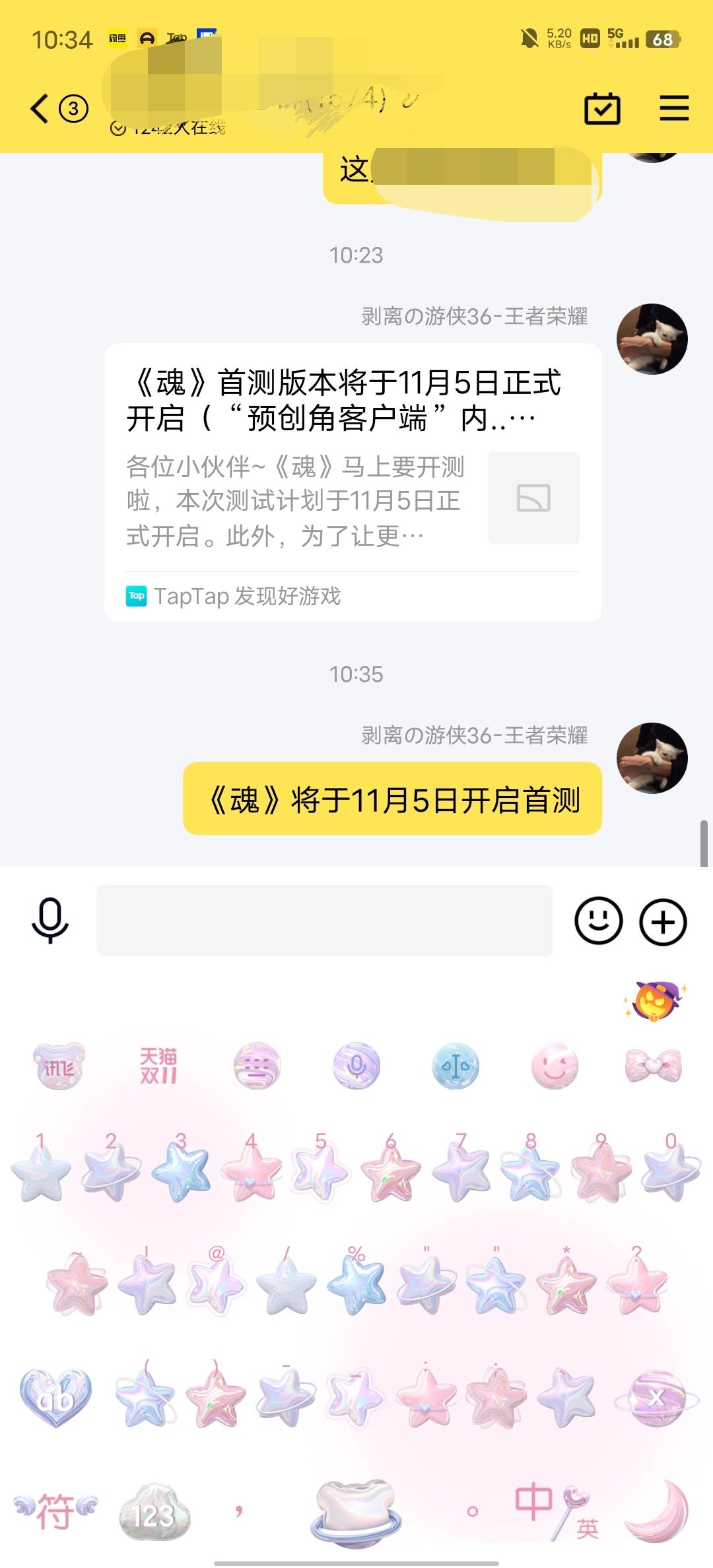This screenshot has width=713, height=1568.
Task: Open the 讯飞 keyboard menu
Action: click(x=59, y=1066)
